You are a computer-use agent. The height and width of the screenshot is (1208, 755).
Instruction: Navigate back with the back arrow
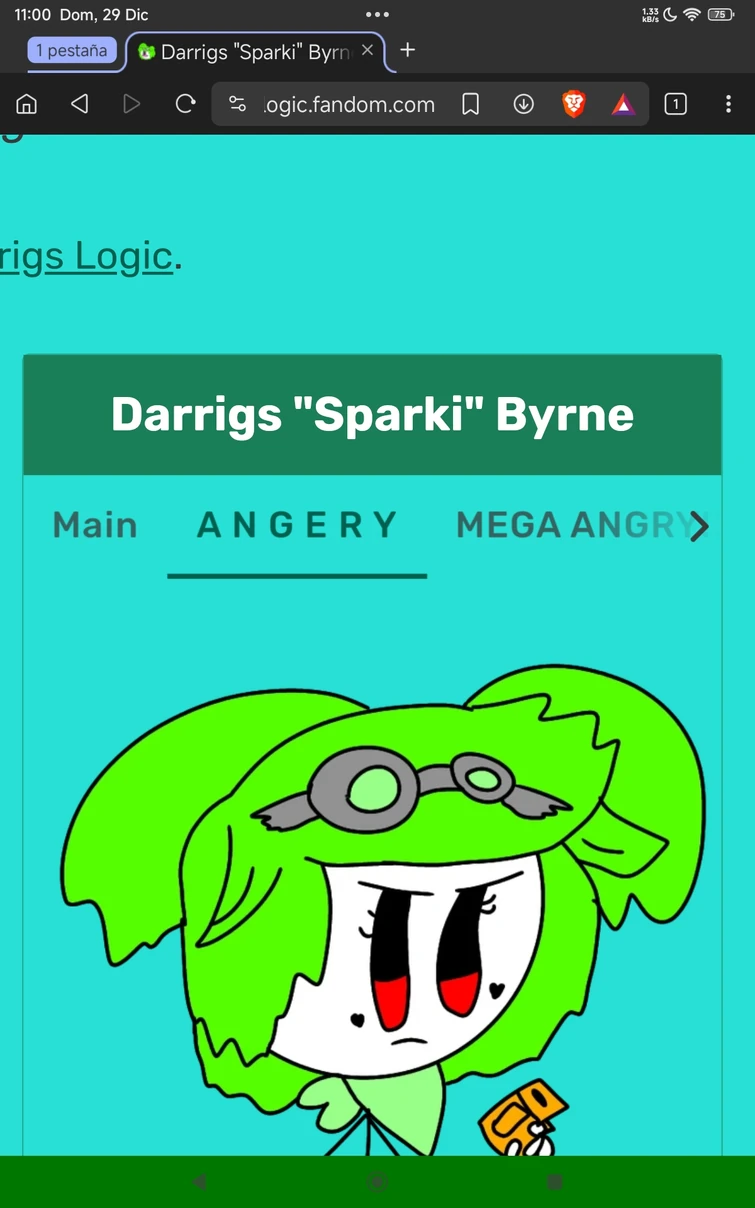point(79,103)
